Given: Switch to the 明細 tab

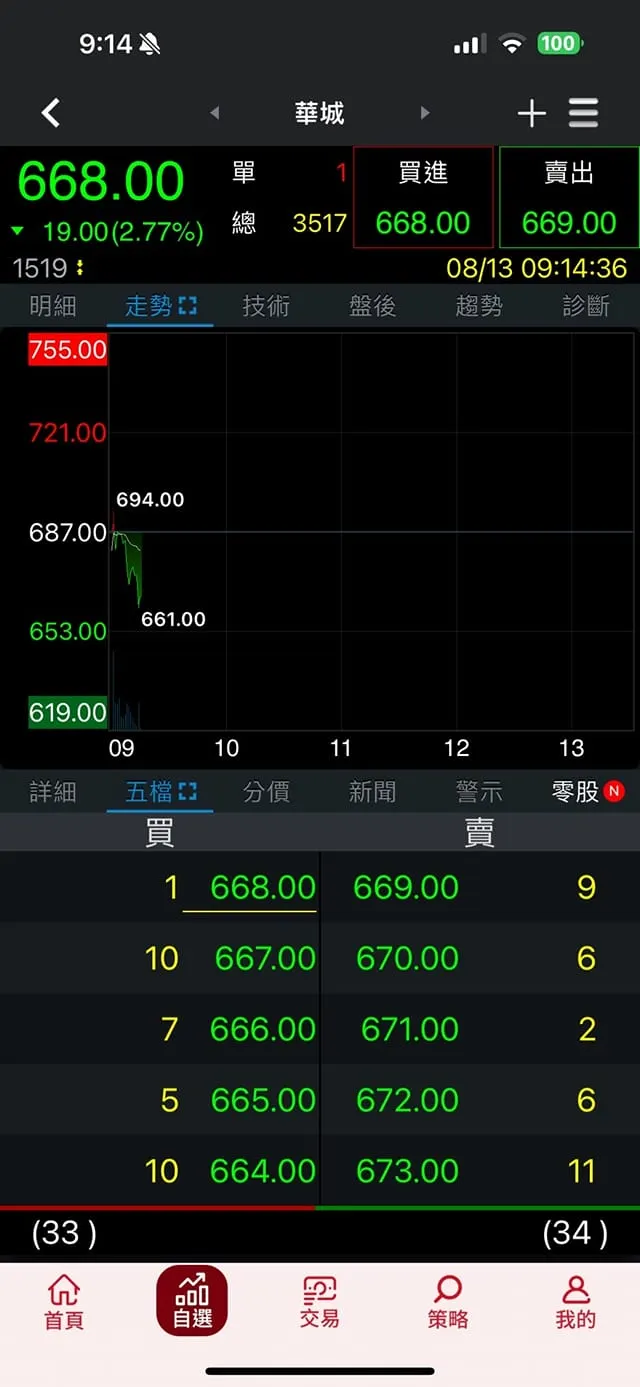Looking at the screenshot, I should 53,306.
